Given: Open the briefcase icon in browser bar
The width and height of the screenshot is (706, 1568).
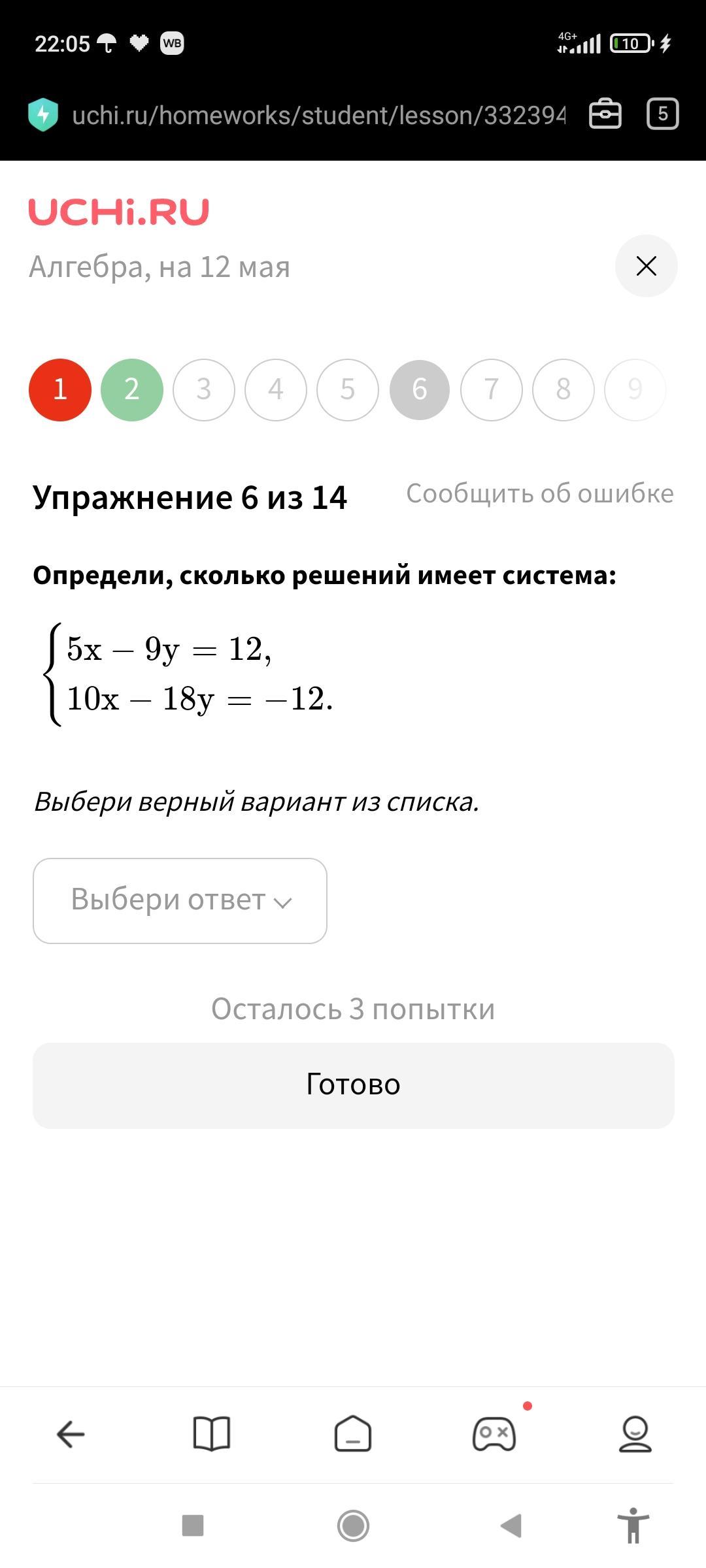Looking at the screenshot, I should [x=605, y=114].
